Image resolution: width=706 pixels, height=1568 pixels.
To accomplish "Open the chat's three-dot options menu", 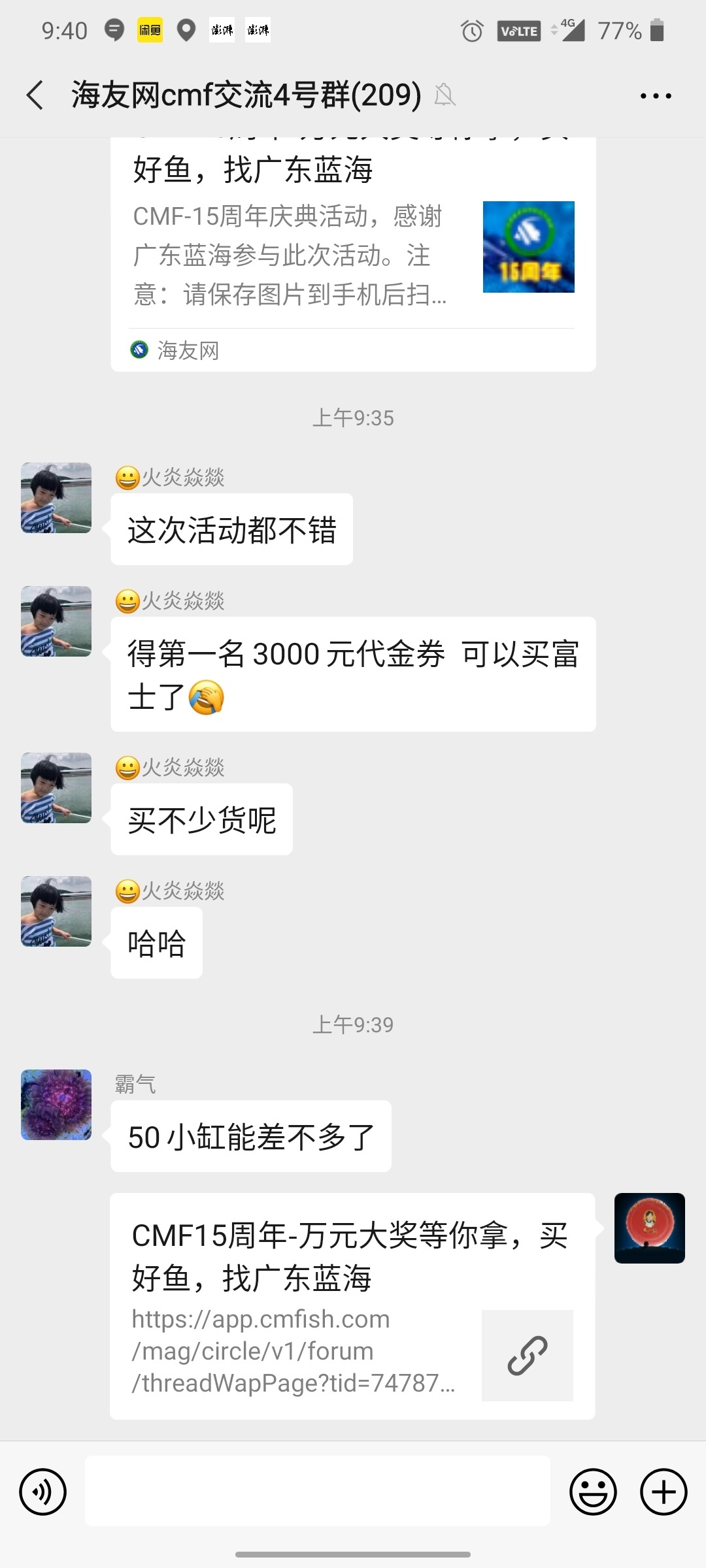I will coord(655,96).
